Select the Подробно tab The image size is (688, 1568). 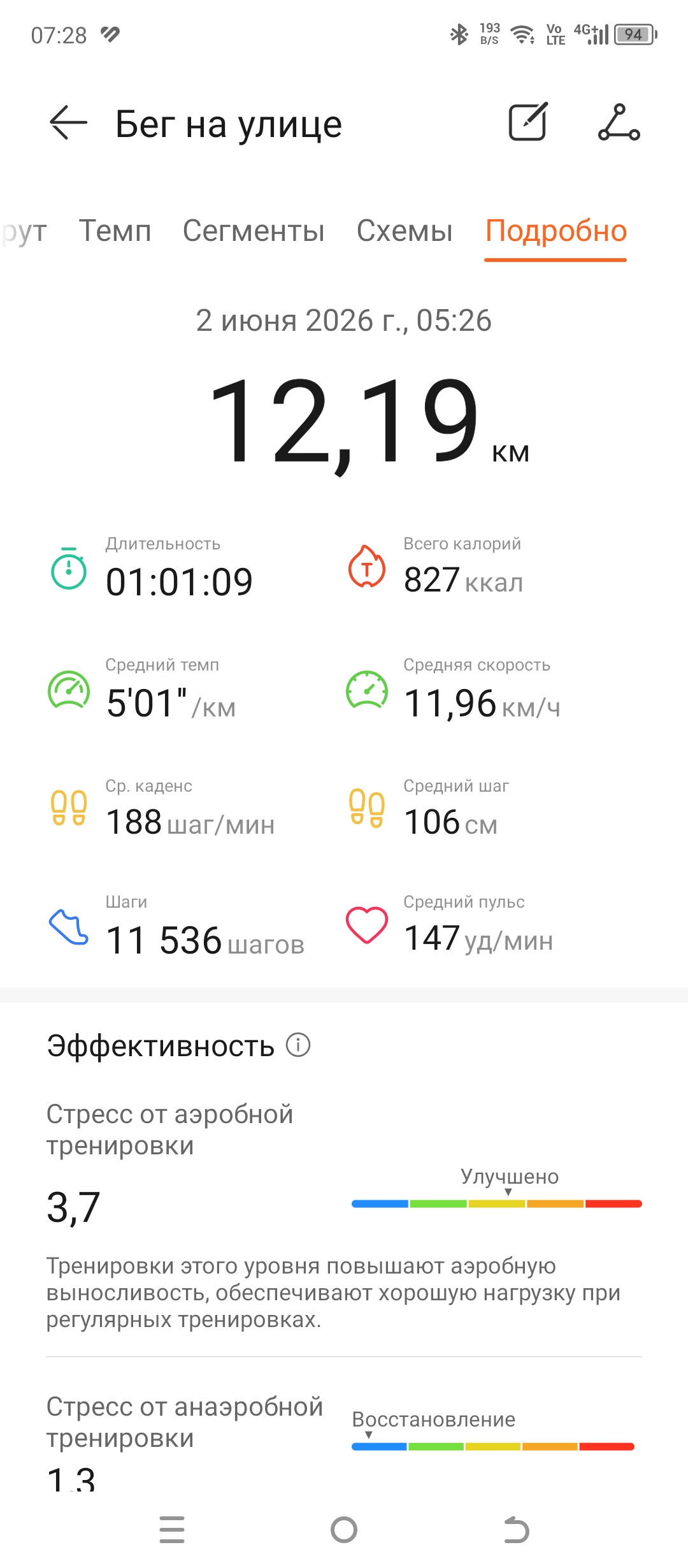[x=556, y=232]
